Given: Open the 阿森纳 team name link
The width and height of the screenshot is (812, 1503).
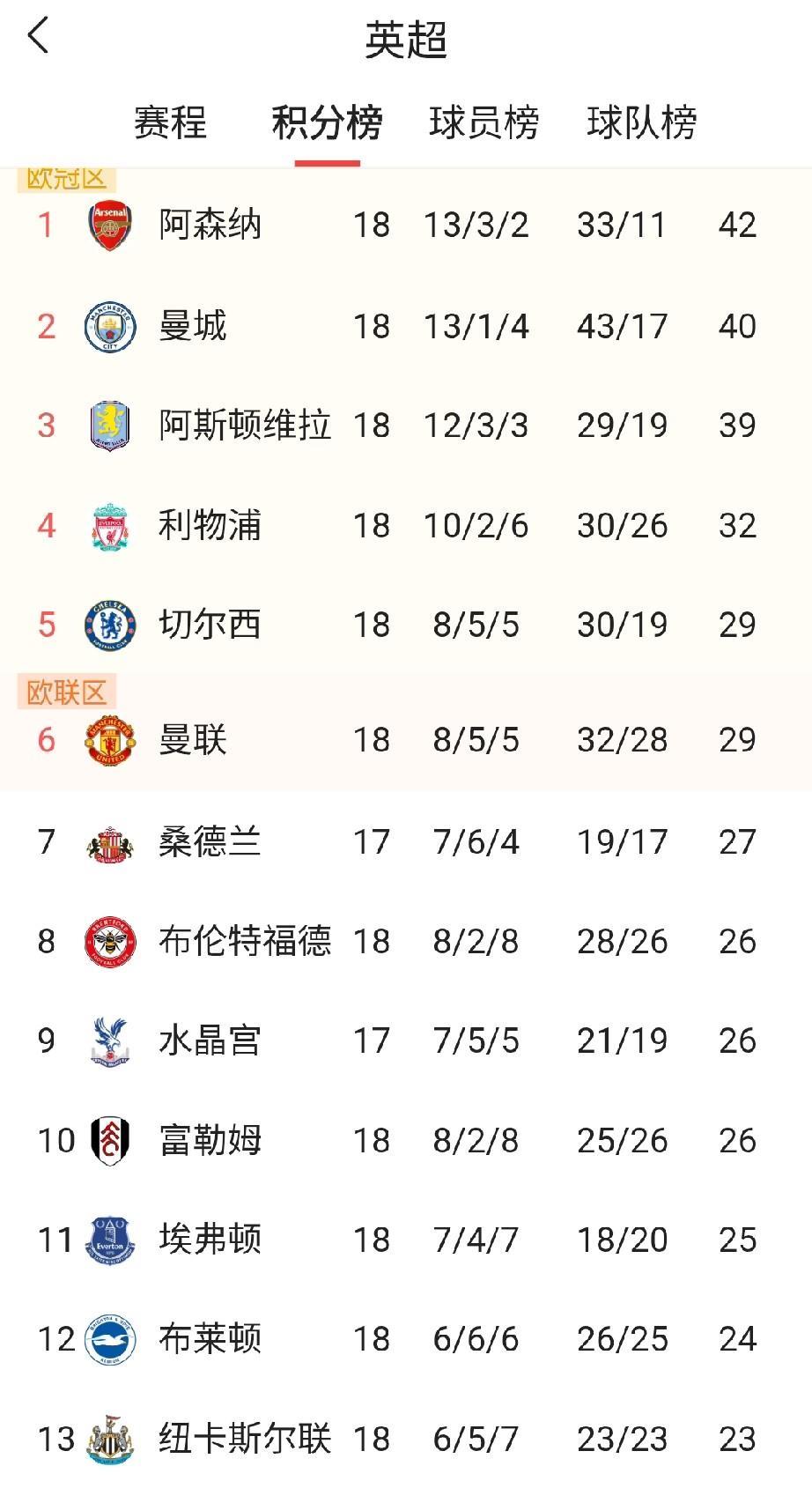Looking at the screenshot, I should pos(211,225).
